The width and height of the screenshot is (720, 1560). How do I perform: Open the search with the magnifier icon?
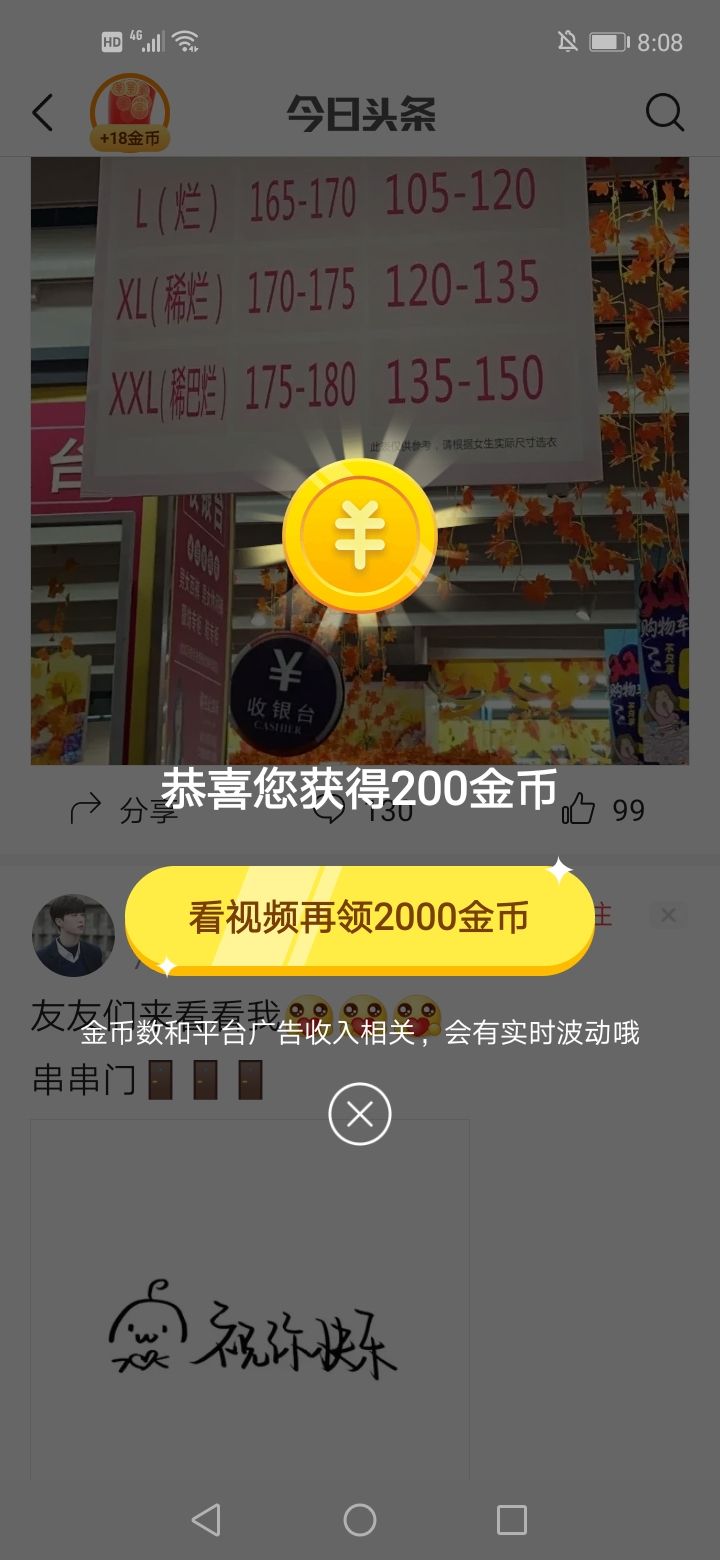coord(664,114)
